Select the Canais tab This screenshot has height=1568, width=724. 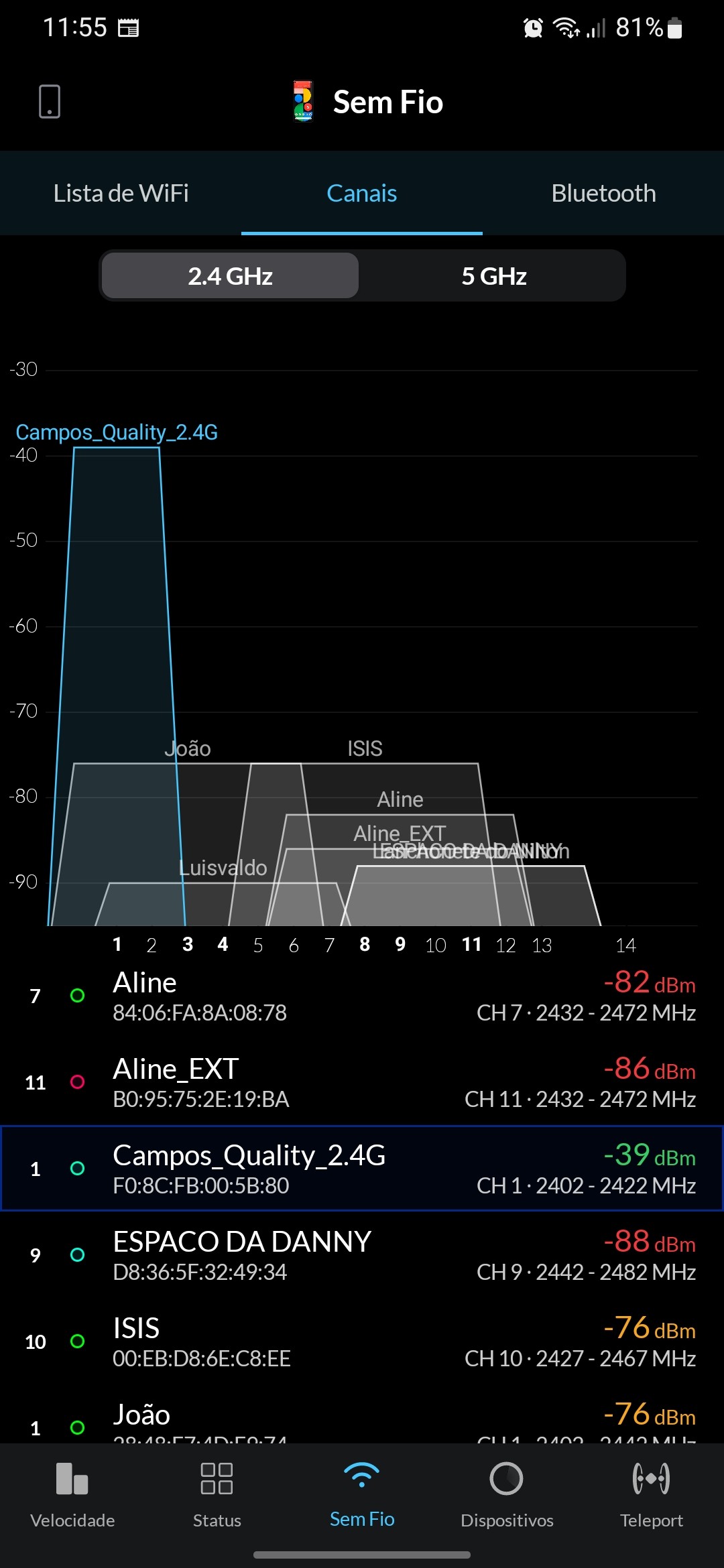point(362,194)
